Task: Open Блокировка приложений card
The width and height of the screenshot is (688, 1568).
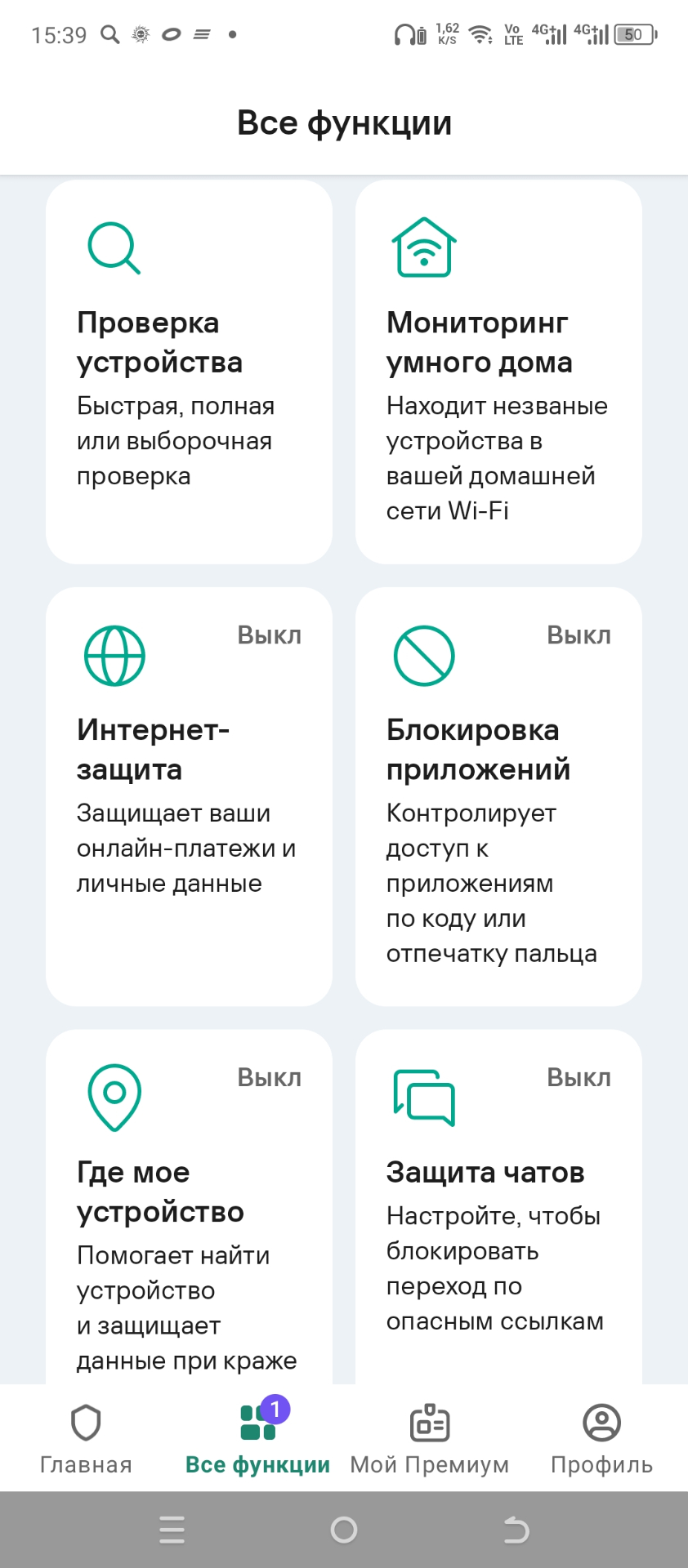Action: tap(498, 796)
